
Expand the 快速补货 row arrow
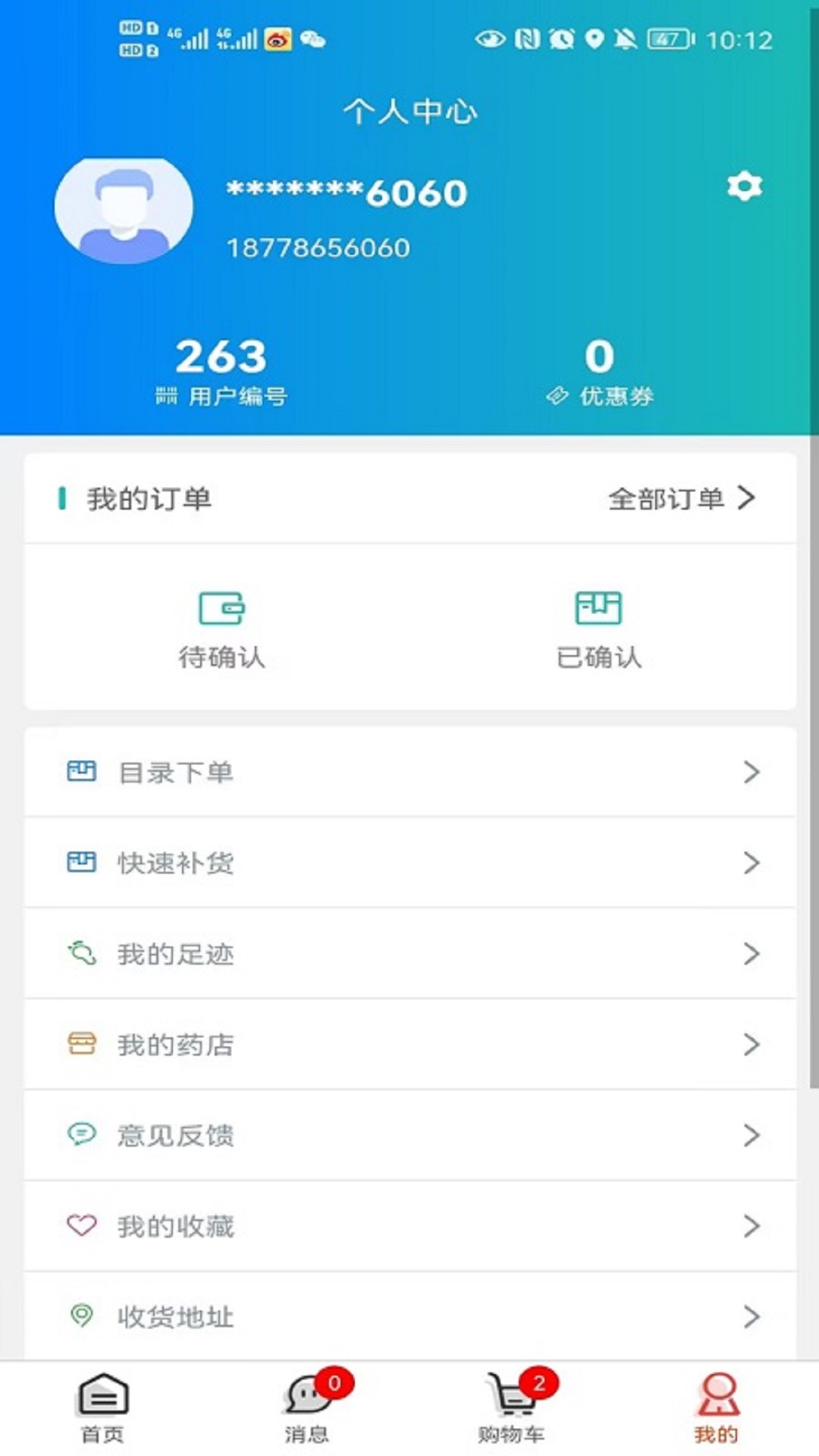[x=752, y=862]
